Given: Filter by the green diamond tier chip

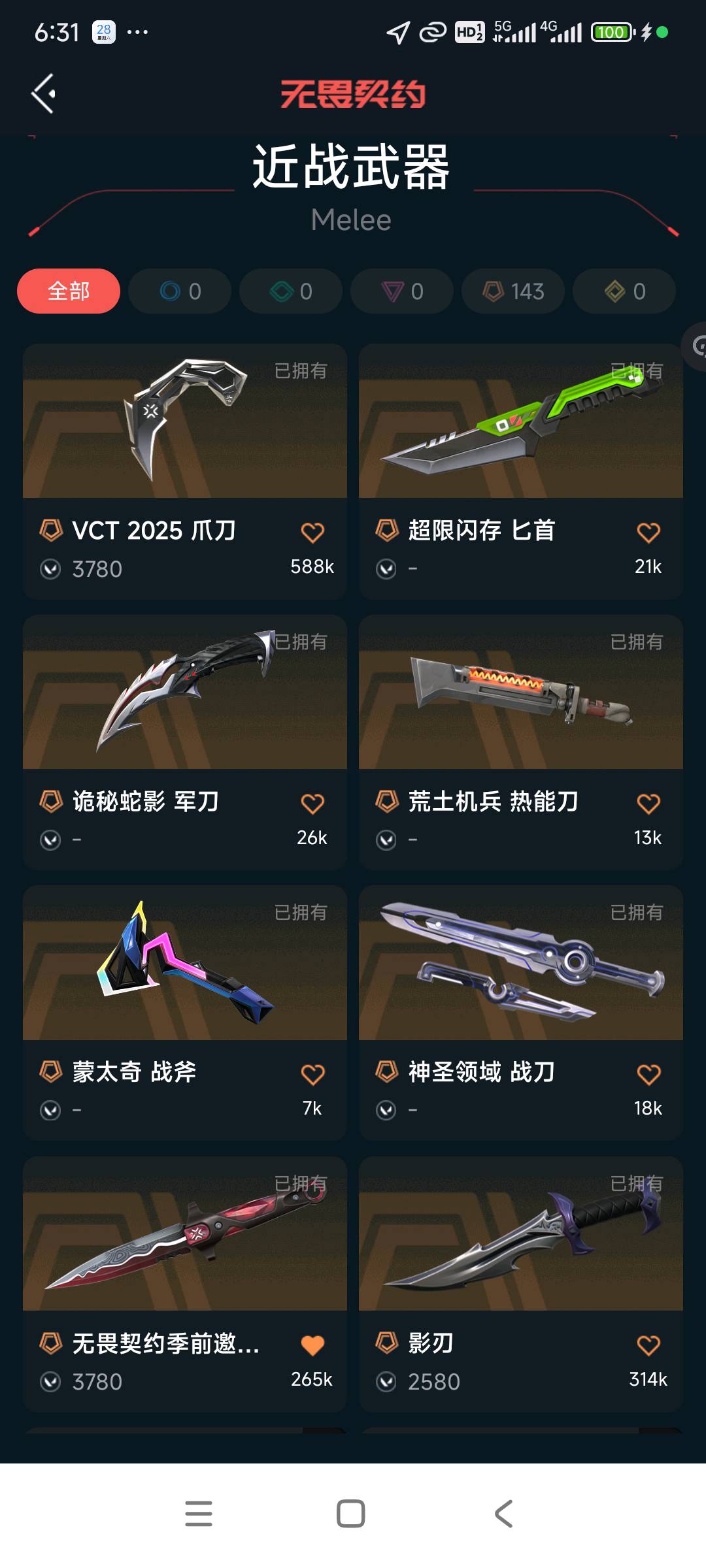Looking at the screenshot, I should [x=291, y=291].
